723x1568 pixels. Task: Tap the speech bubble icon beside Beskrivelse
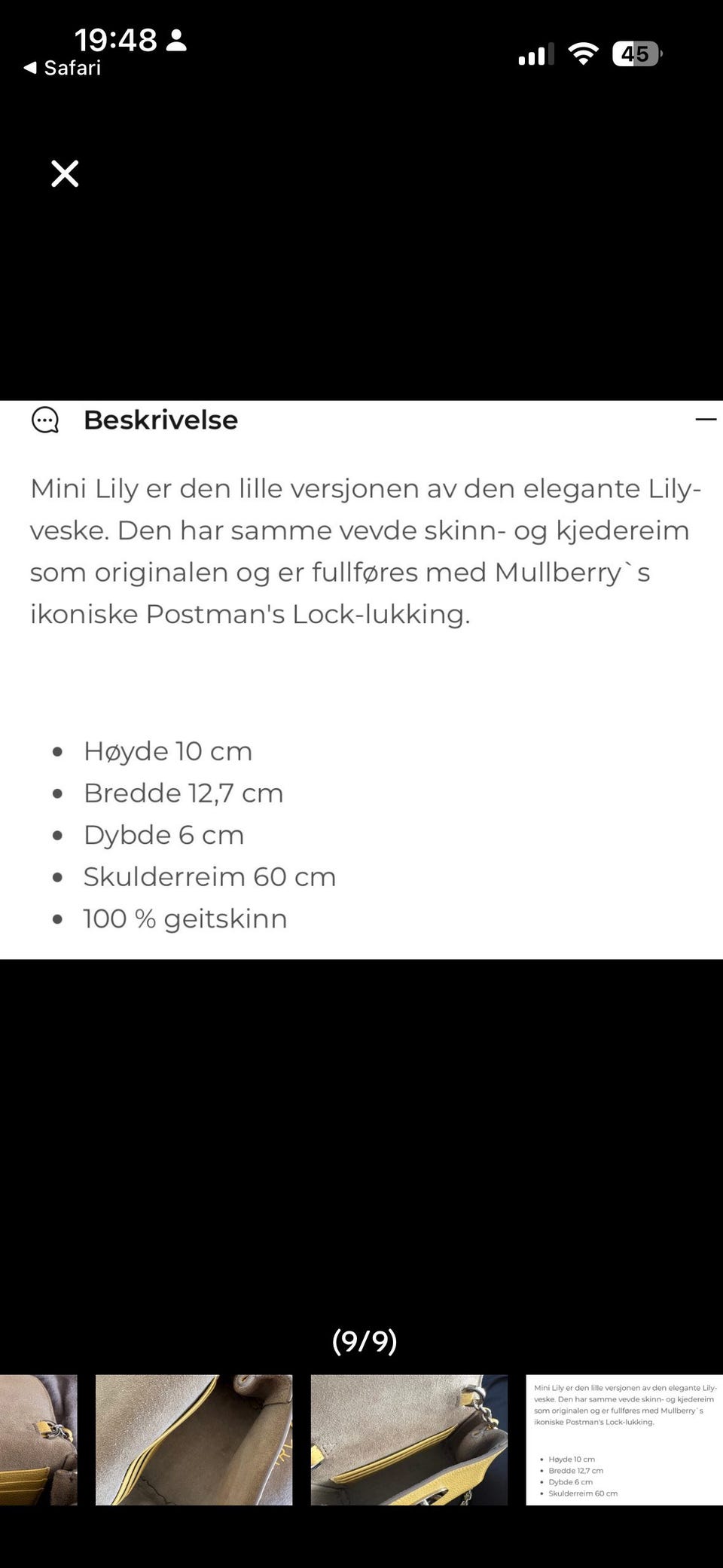[45, 420]
